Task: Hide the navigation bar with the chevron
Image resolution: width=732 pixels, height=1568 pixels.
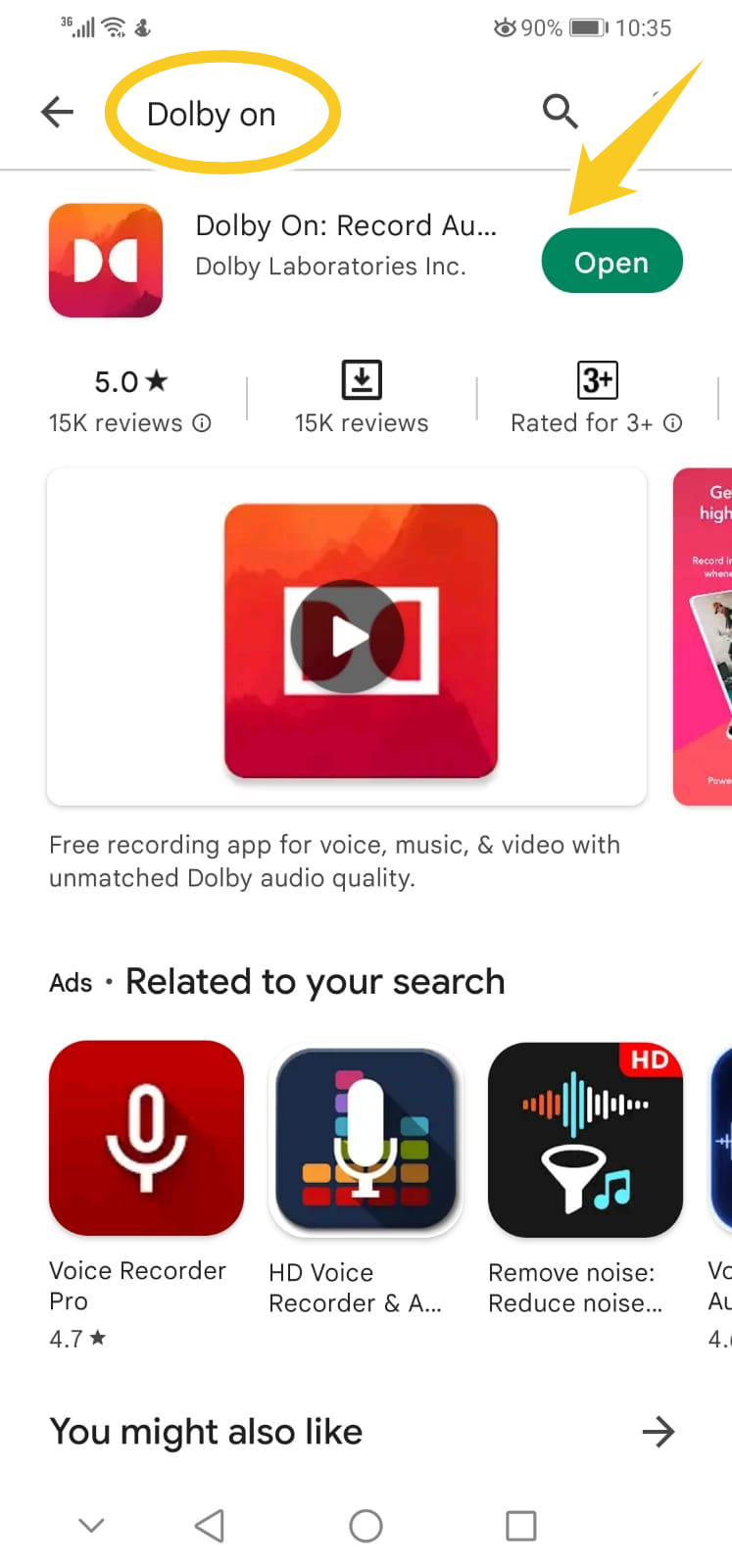Action: click(x=91, y=1525)
